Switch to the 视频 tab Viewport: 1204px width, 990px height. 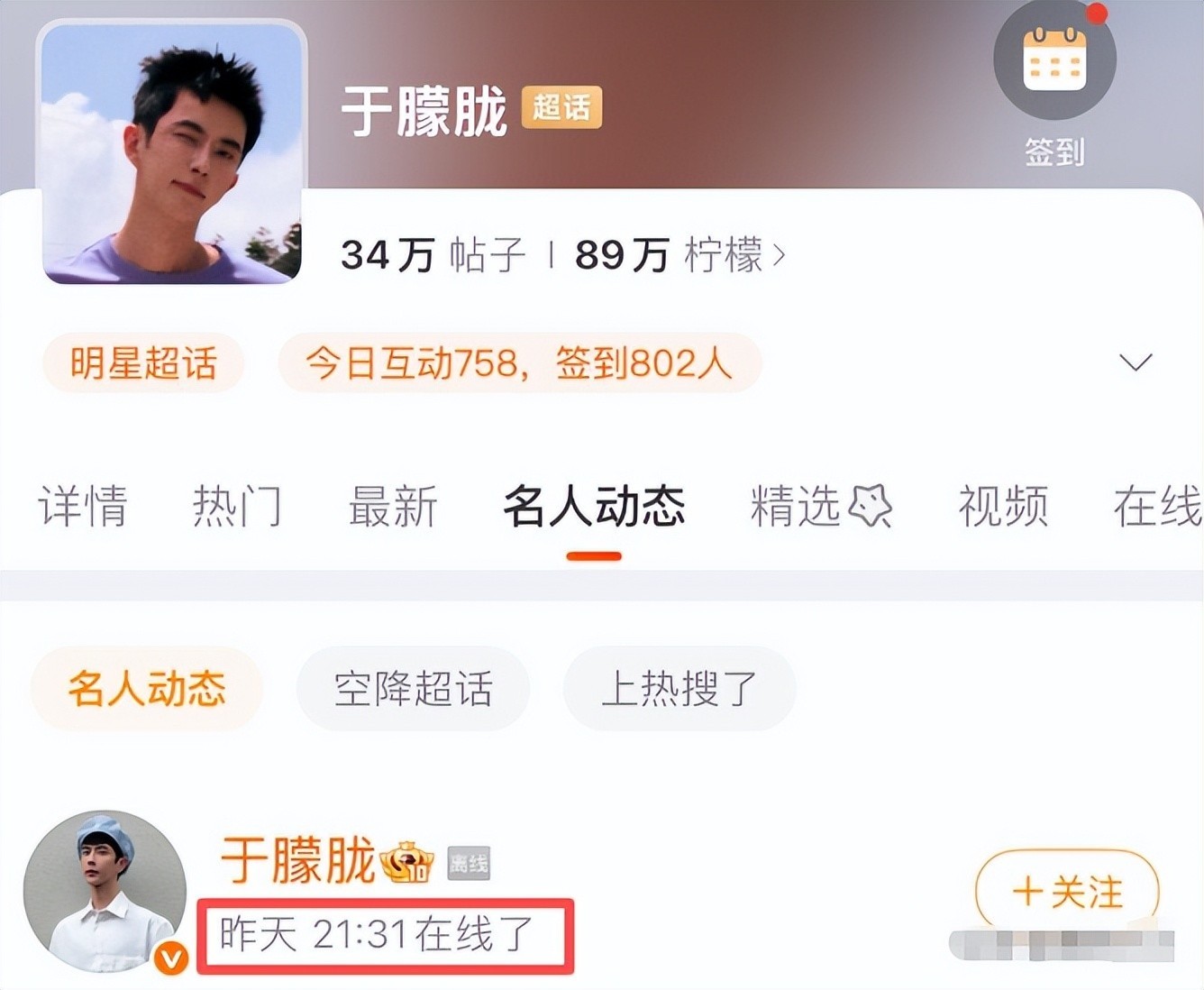coord(1002,505)
